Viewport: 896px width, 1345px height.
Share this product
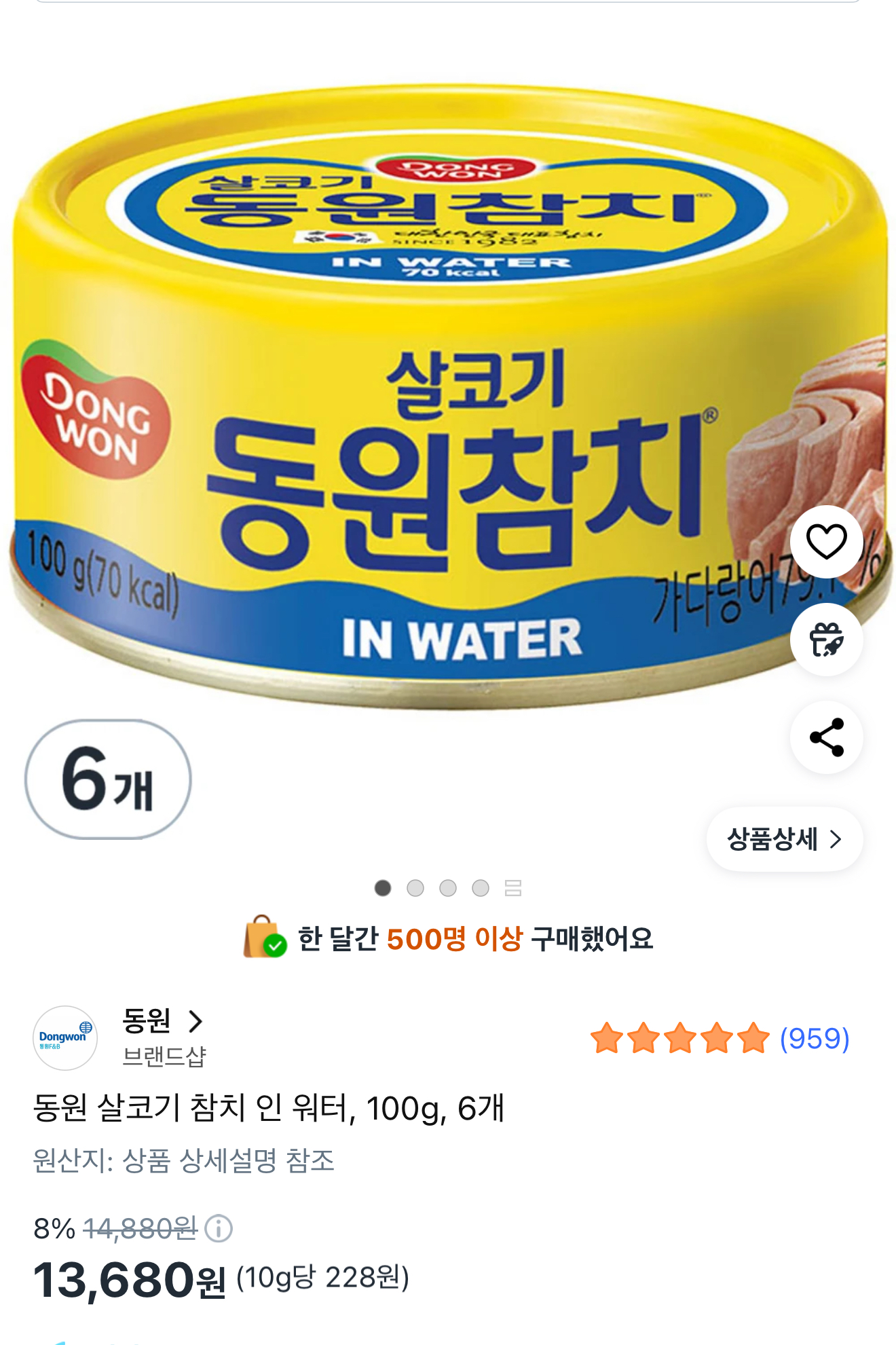tap(826, 737)
